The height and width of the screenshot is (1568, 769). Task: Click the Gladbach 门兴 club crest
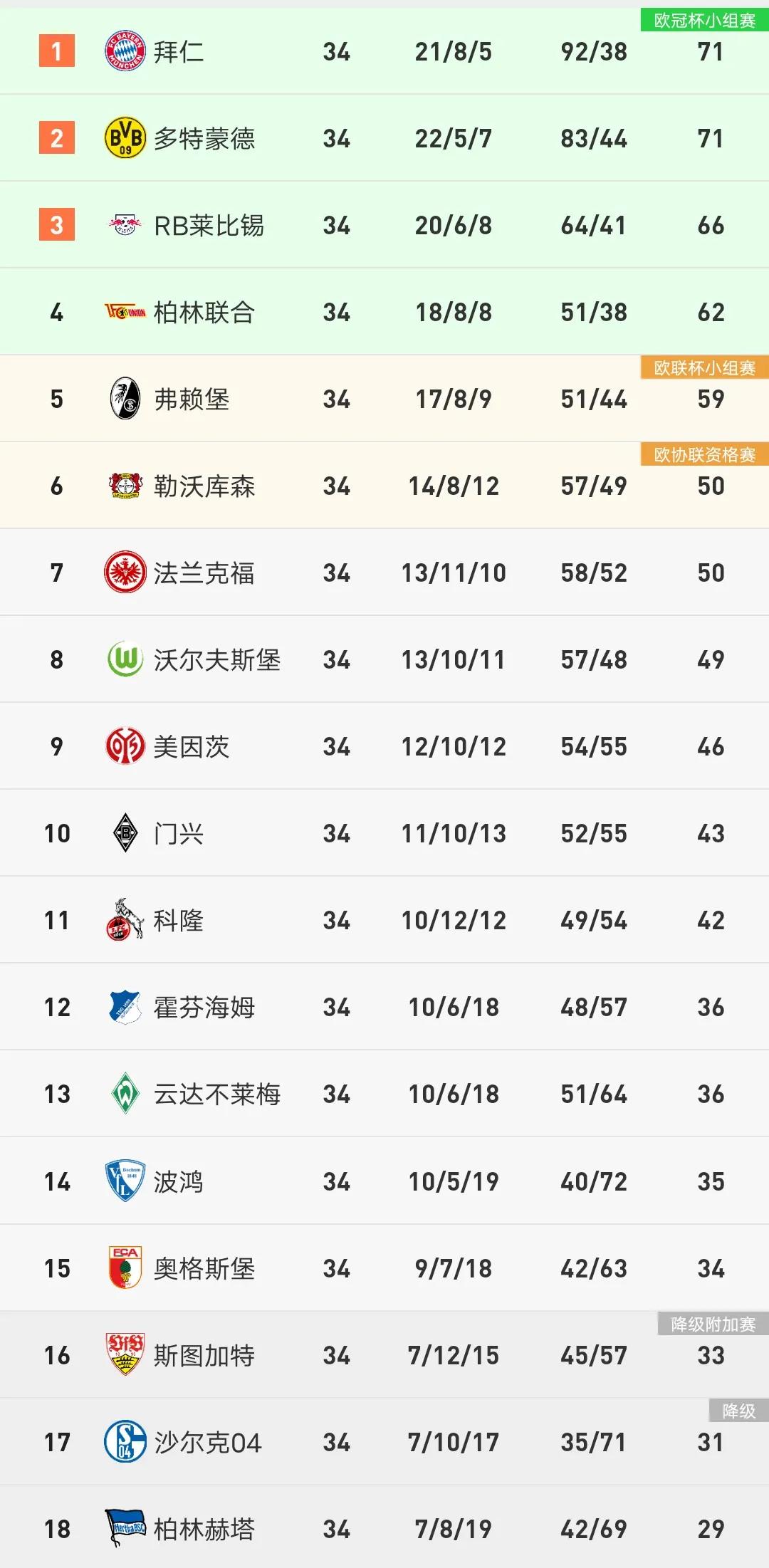125,832
